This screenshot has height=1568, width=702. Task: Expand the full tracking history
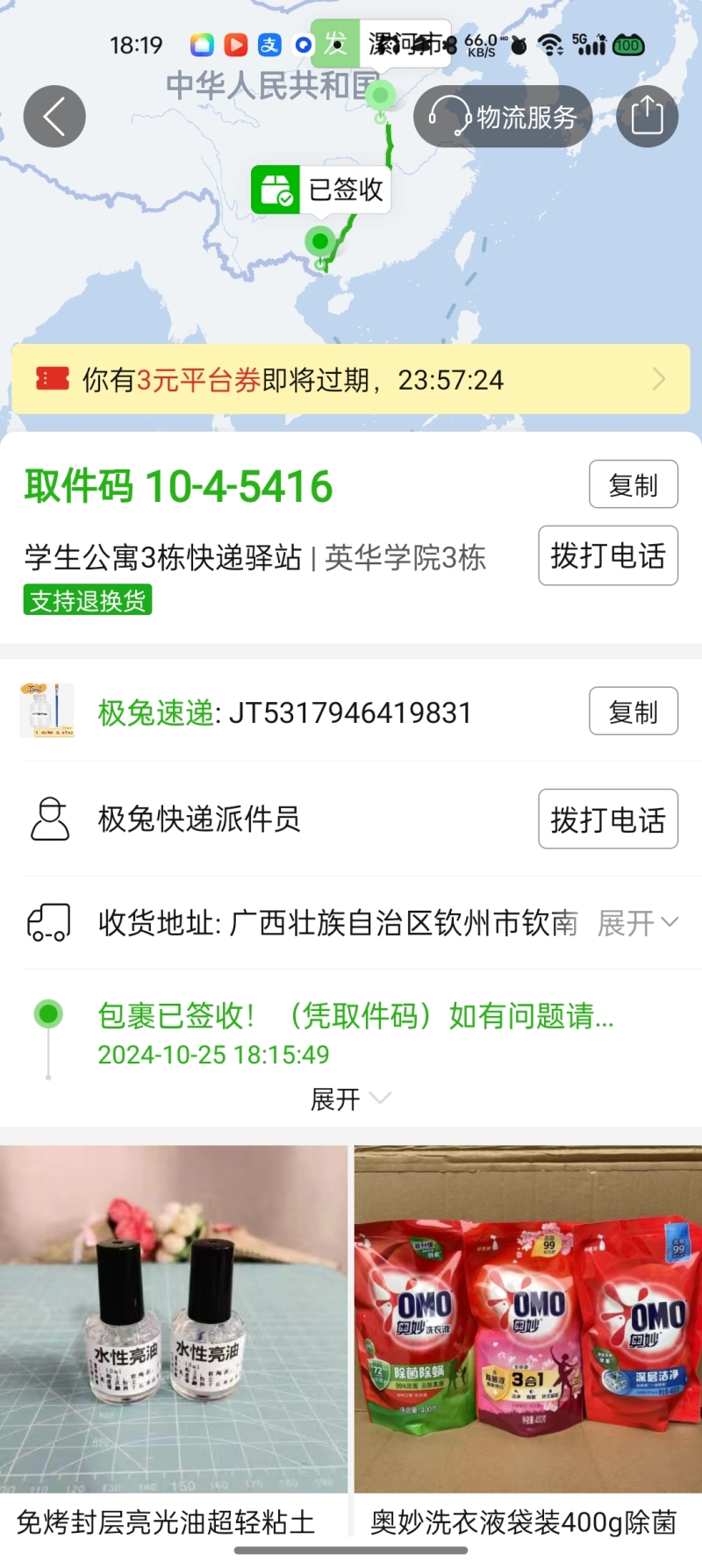tap(350, 1099)
